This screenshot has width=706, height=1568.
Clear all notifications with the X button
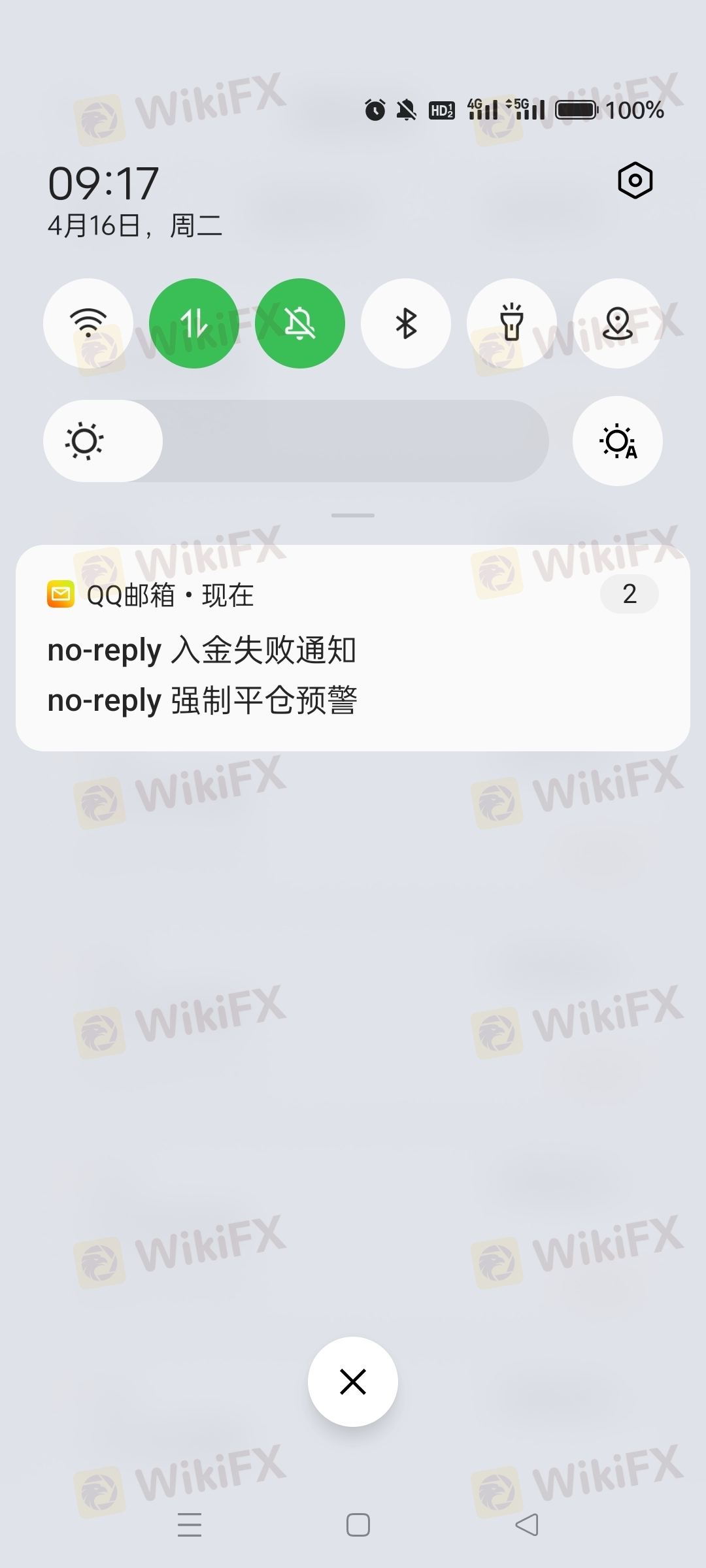coord(353,1382)
